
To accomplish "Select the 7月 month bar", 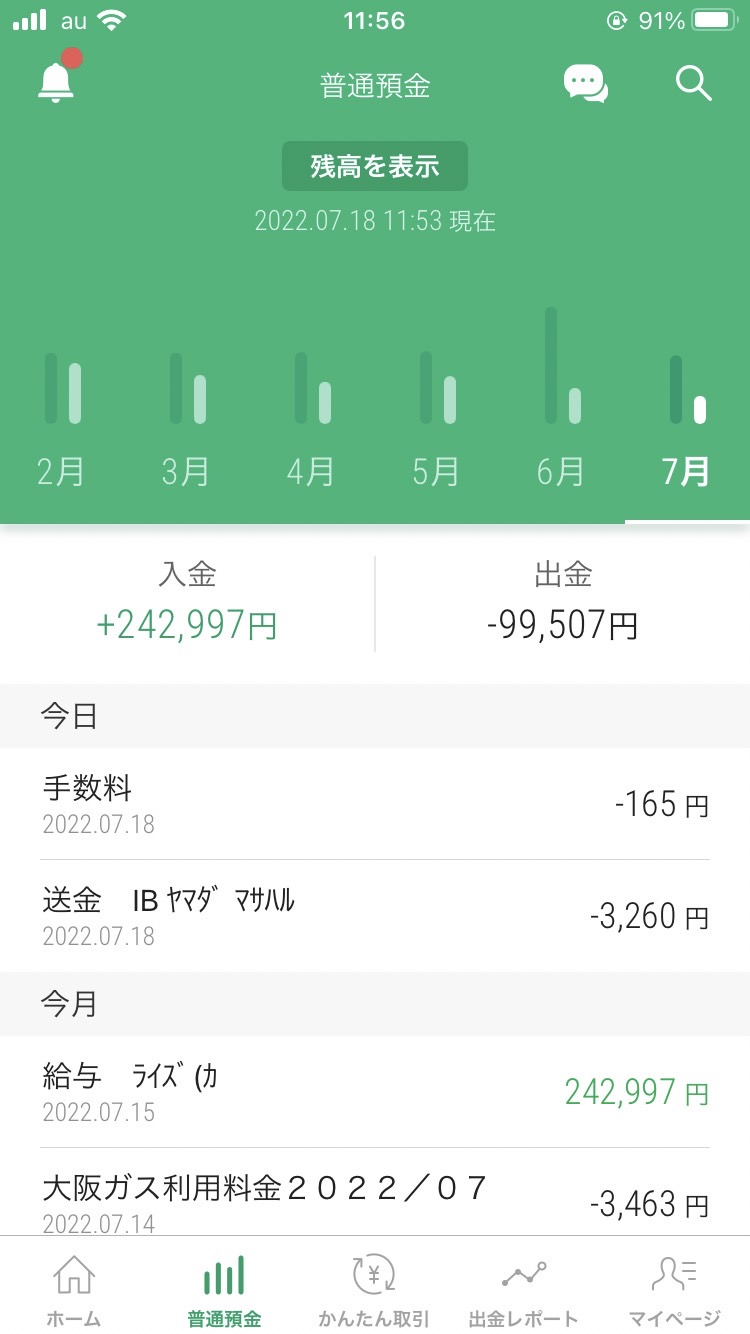I will pos(687,414).
